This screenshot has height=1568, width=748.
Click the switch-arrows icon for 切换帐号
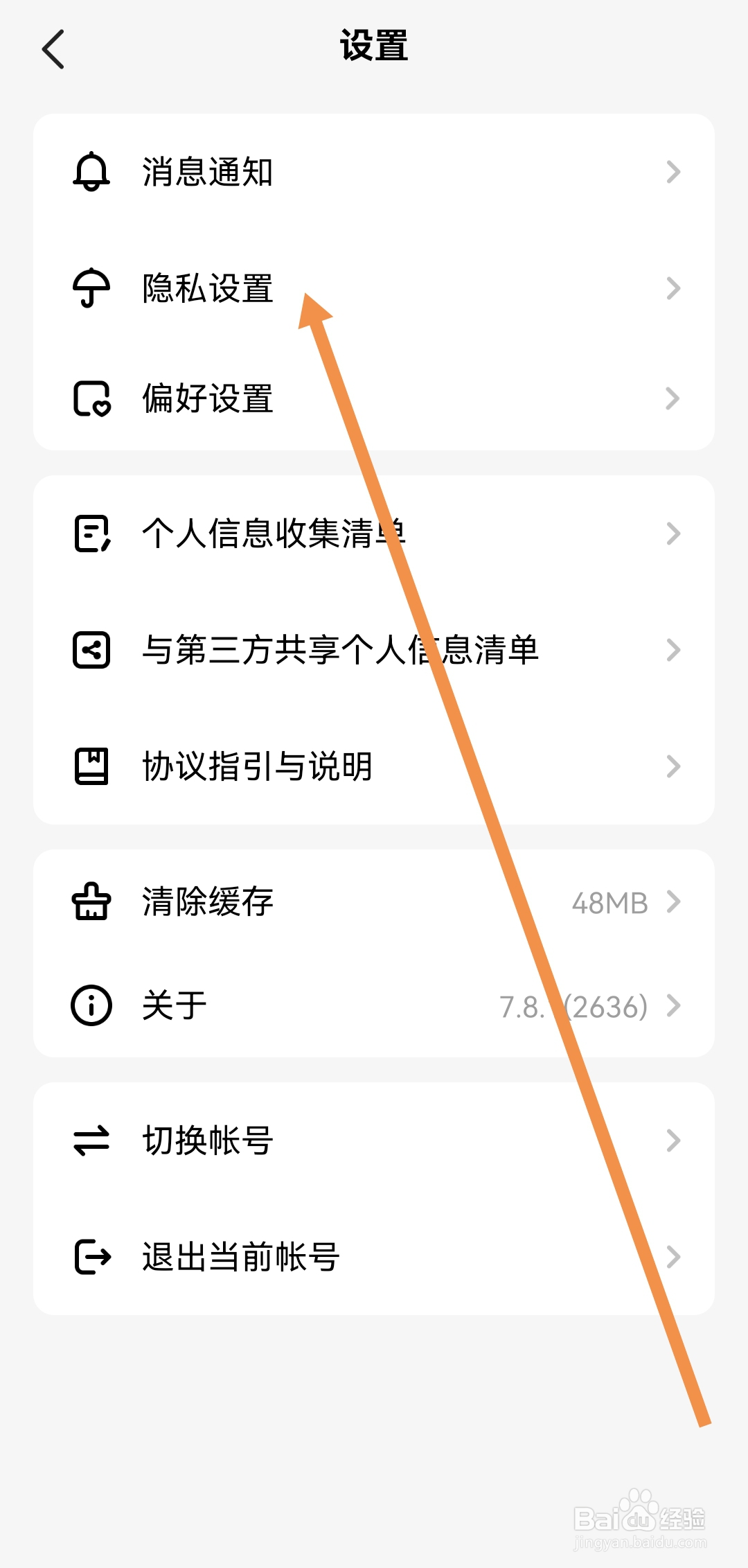[91, 1140]
